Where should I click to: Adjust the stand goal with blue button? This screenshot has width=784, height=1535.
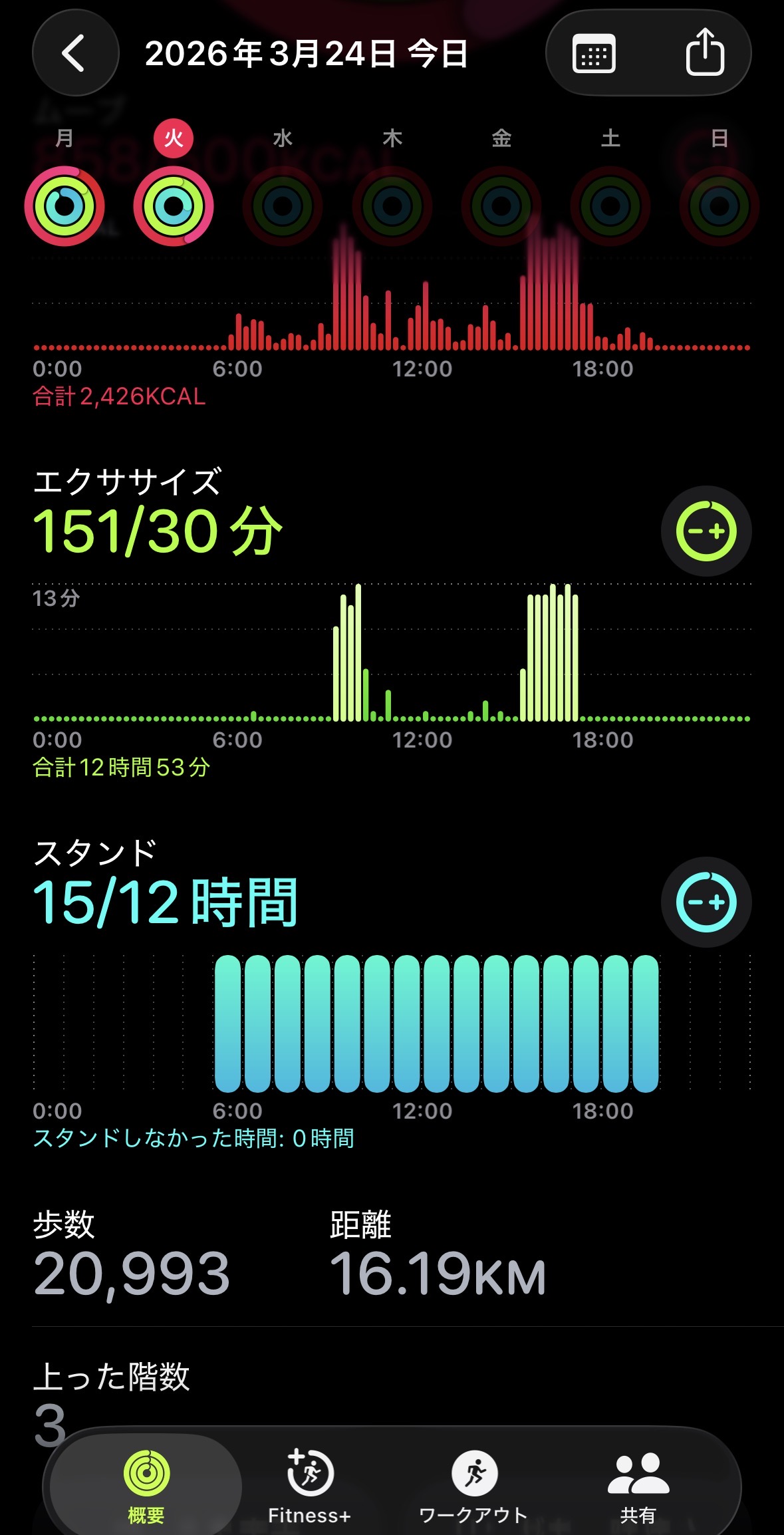(x=706, y=903)
